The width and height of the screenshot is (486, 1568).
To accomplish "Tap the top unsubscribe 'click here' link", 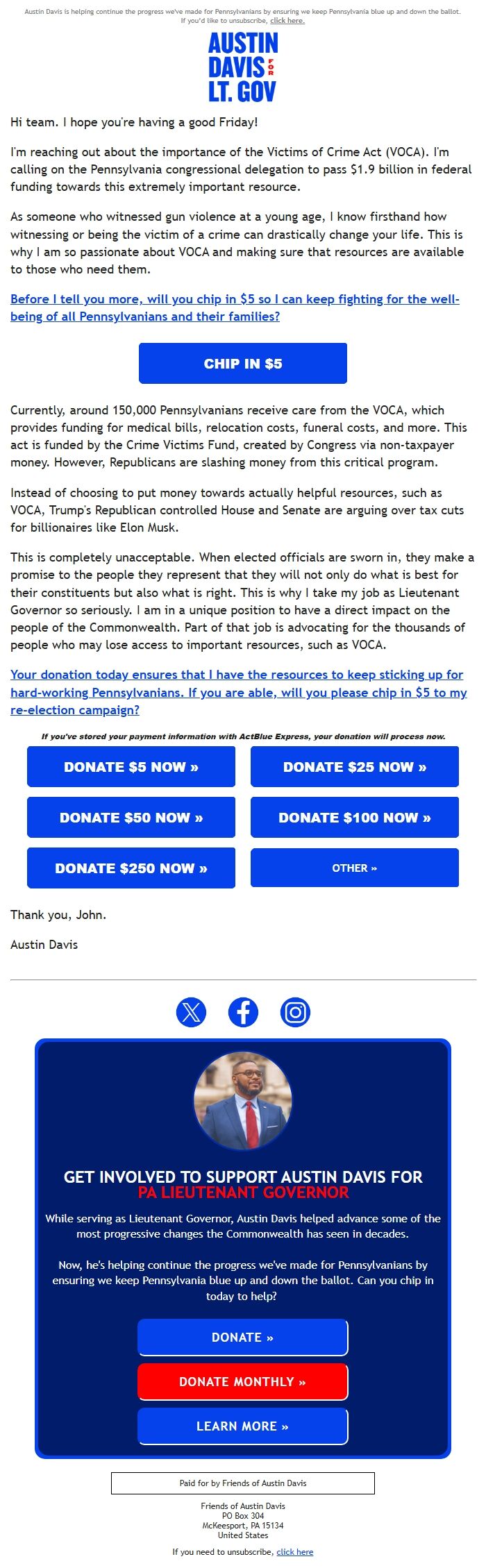I will [x=287, y=21].
